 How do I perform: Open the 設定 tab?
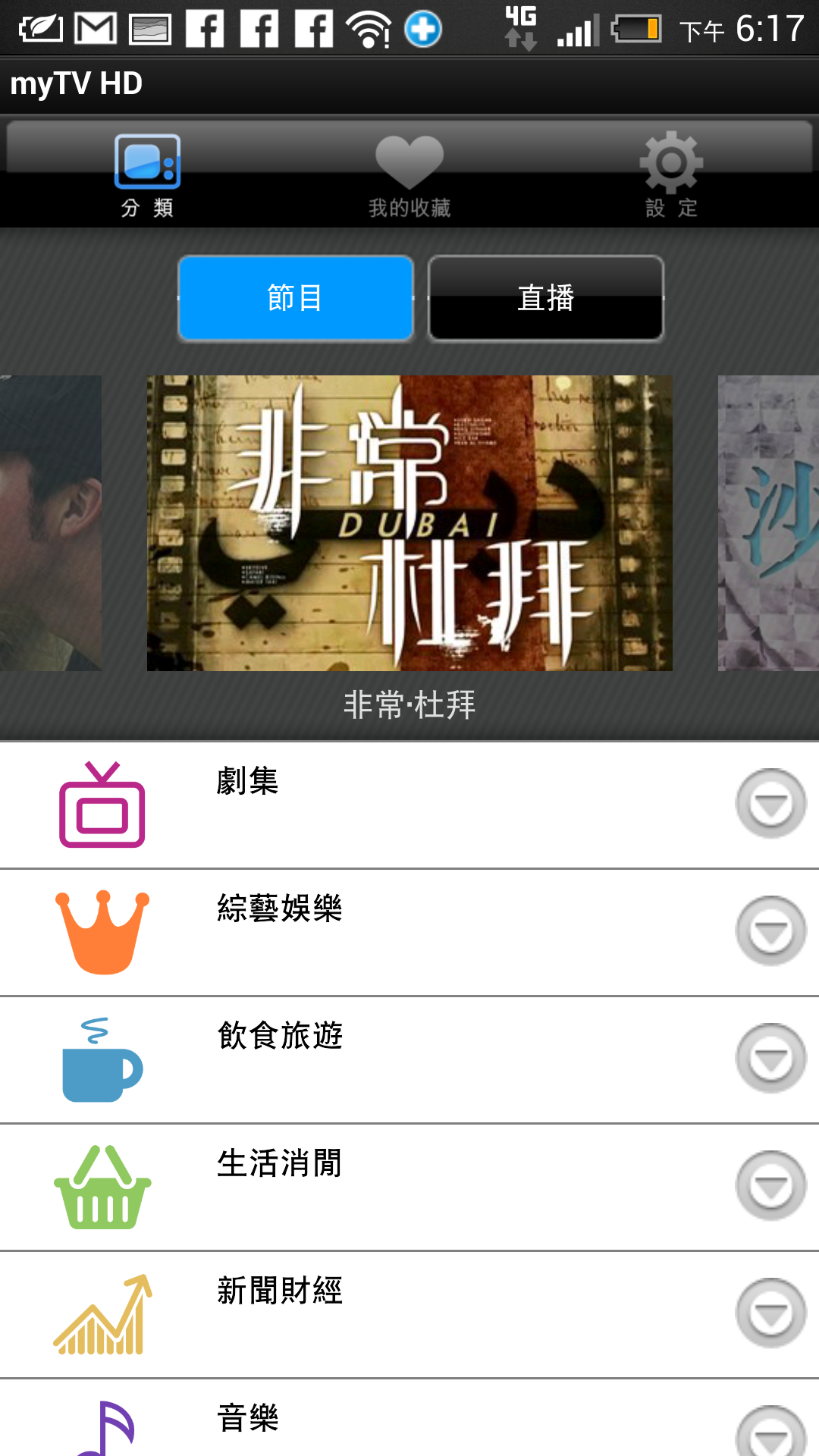pyautogui.click(x=671, y=174)
